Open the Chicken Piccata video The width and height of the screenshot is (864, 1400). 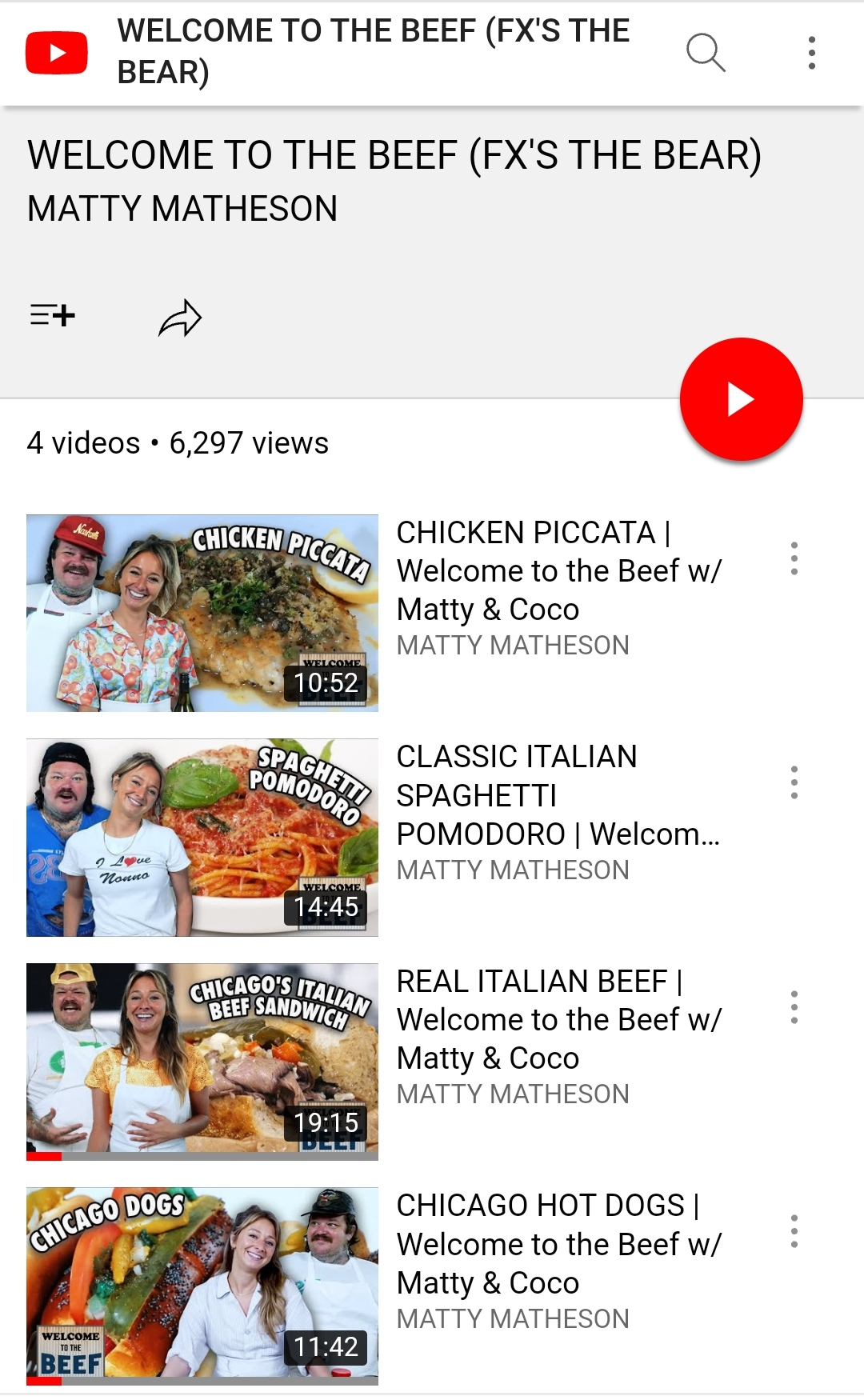point(202,613)
